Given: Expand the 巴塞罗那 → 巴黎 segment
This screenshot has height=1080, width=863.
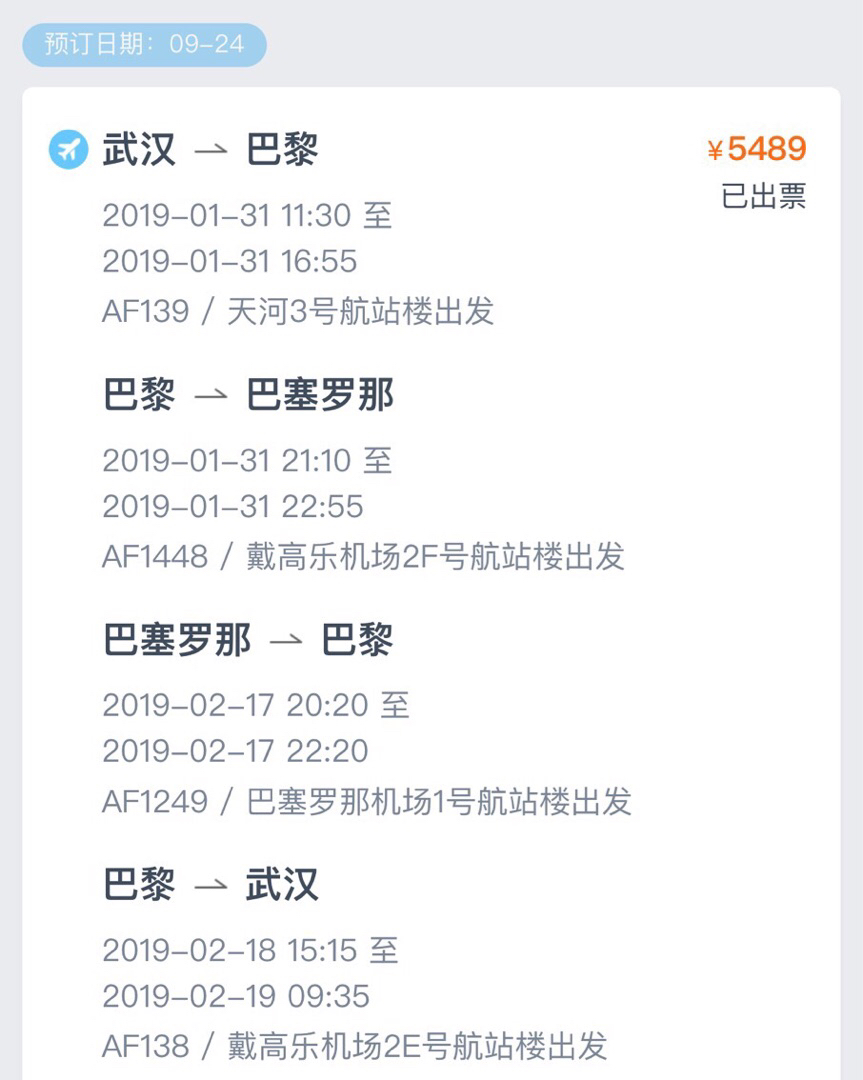Looking at the screenshot, I should 248,640.
